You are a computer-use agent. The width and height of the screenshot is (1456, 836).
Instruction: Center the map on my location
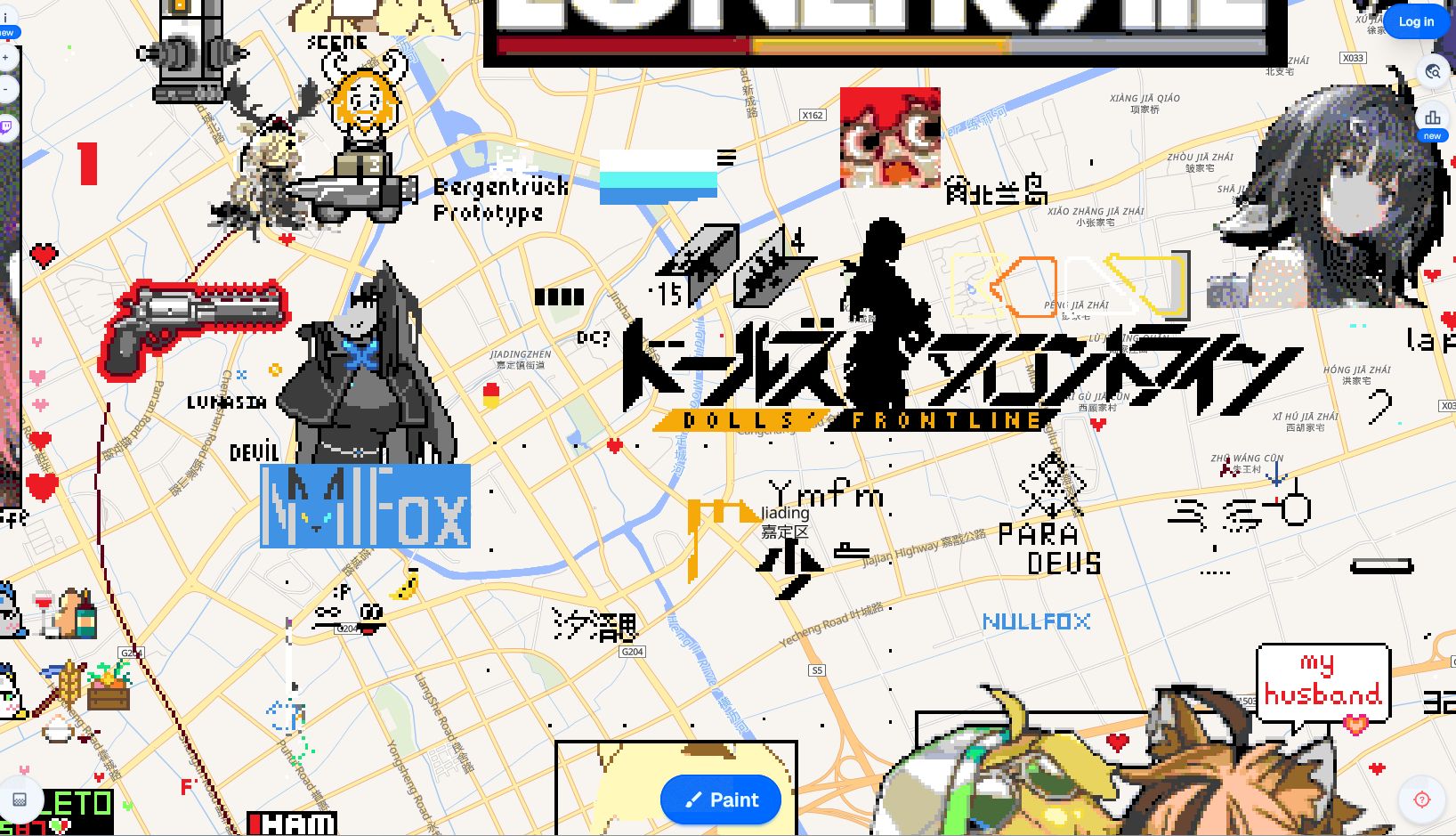(1421, 799)
